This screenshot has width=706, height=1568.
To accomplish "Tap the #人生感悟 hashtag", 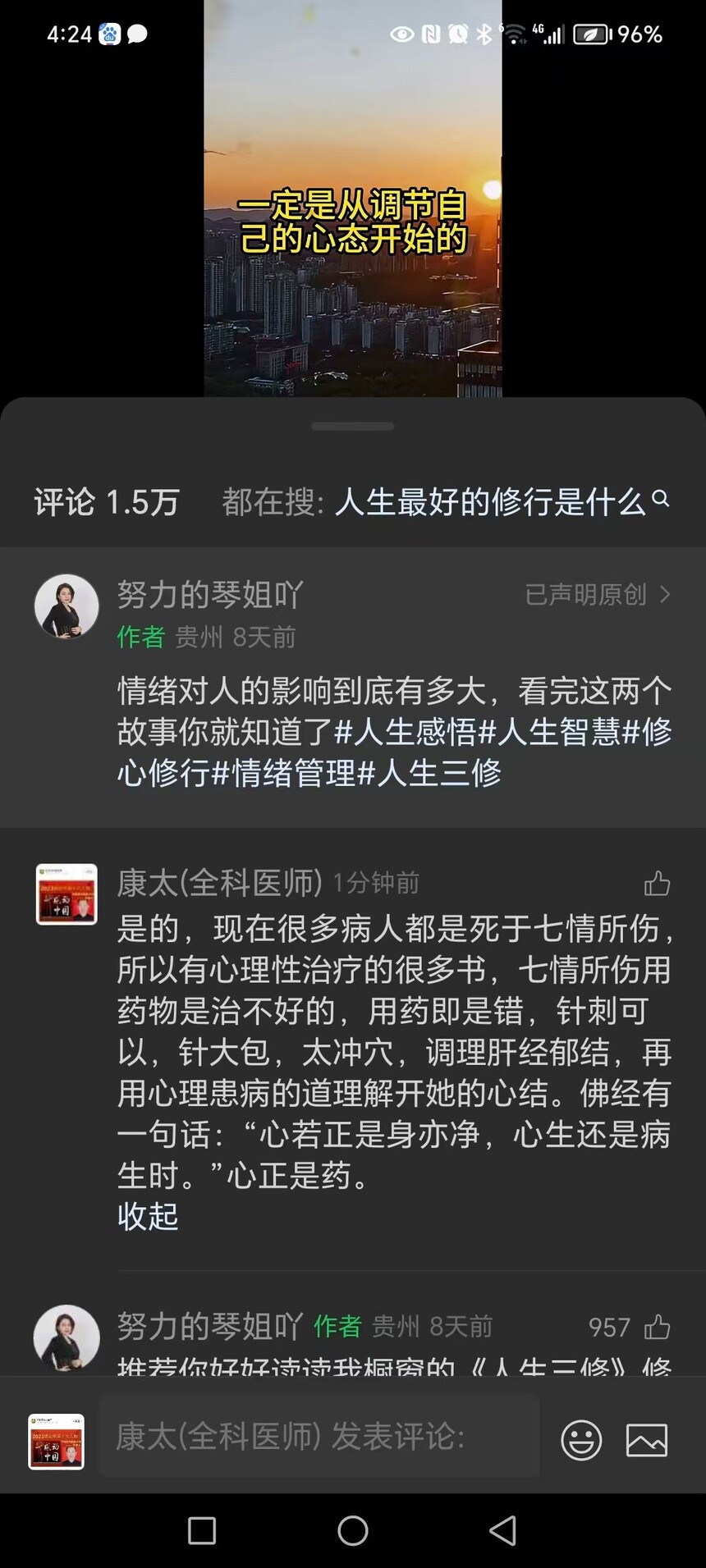I will click(x=406, y=732).
